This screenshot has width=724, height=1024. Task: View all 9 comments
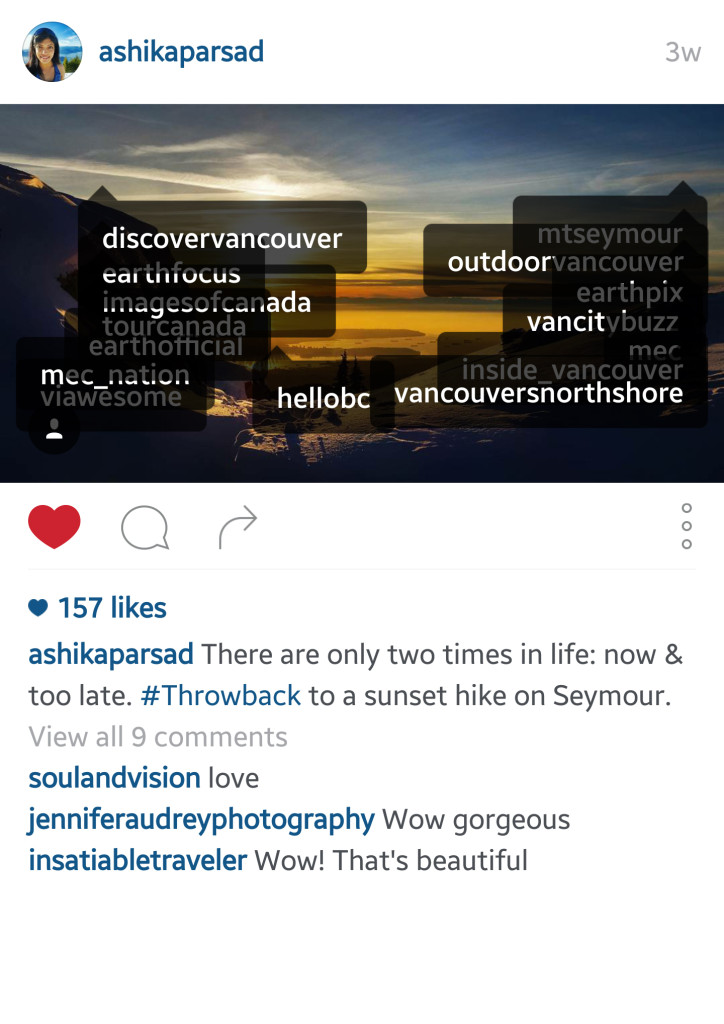[158, 737]
